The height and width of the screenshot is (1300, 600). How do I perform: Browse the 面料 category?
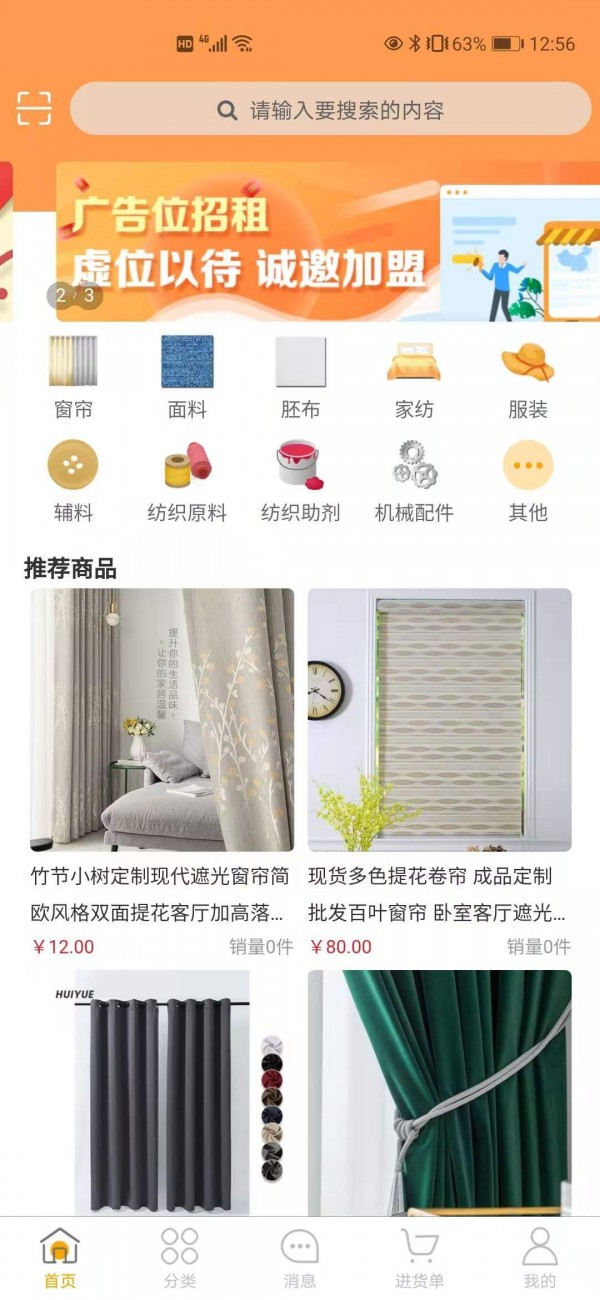coord(187,376)
